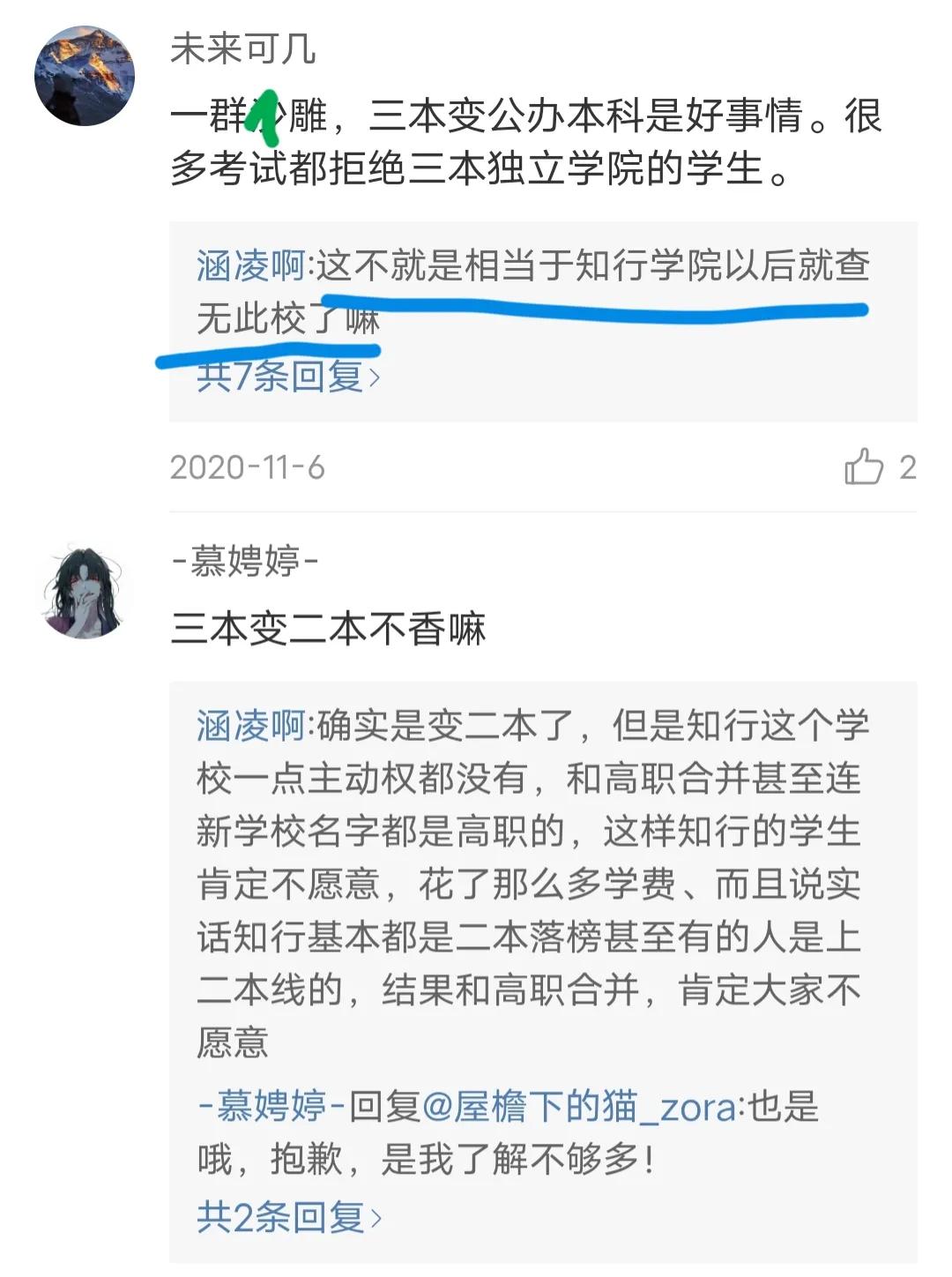Expand 共2条回复 replies
This screenshot has height=1277, width=952.
(x=289, y=1217)
